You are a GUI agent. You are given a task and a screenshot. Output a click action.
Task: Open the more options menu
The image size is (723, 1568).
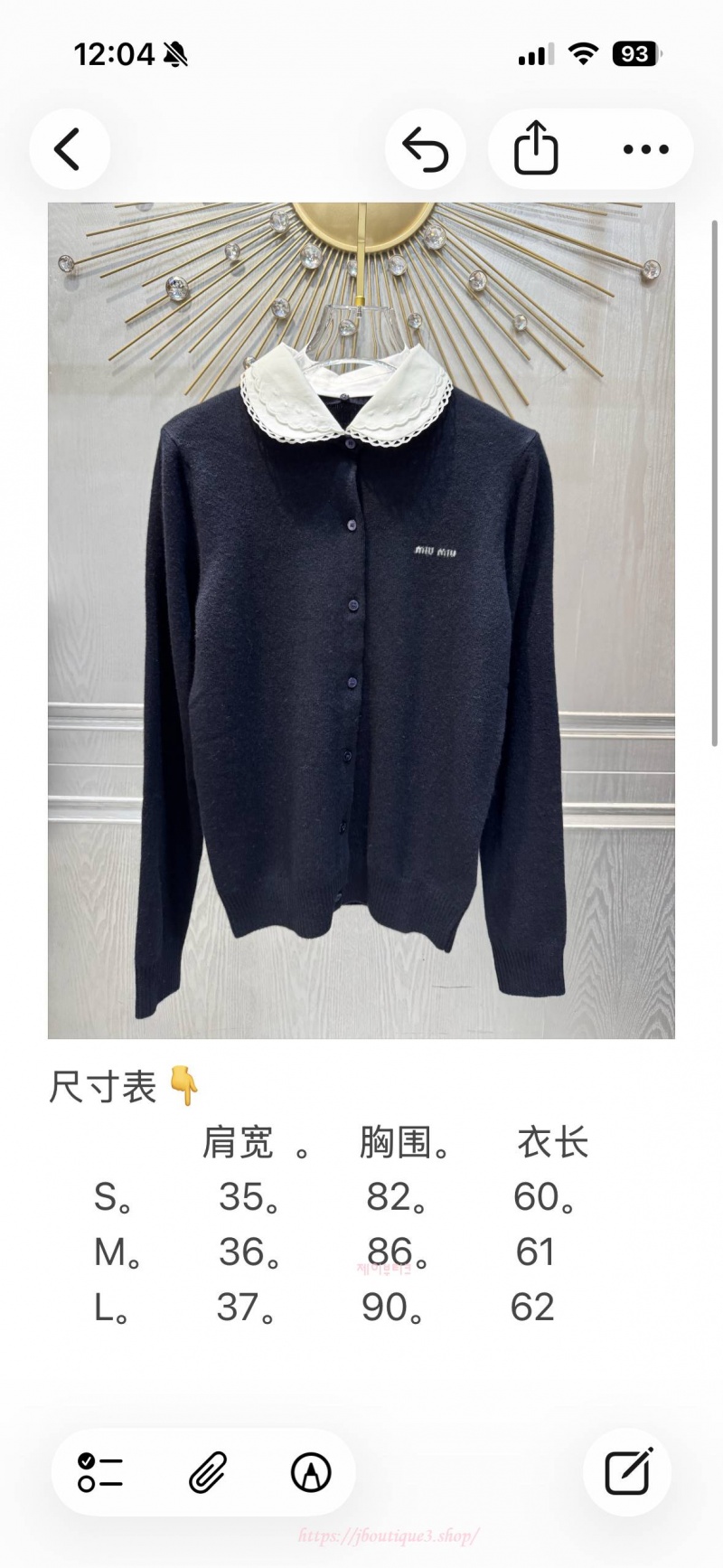[646, 149]
